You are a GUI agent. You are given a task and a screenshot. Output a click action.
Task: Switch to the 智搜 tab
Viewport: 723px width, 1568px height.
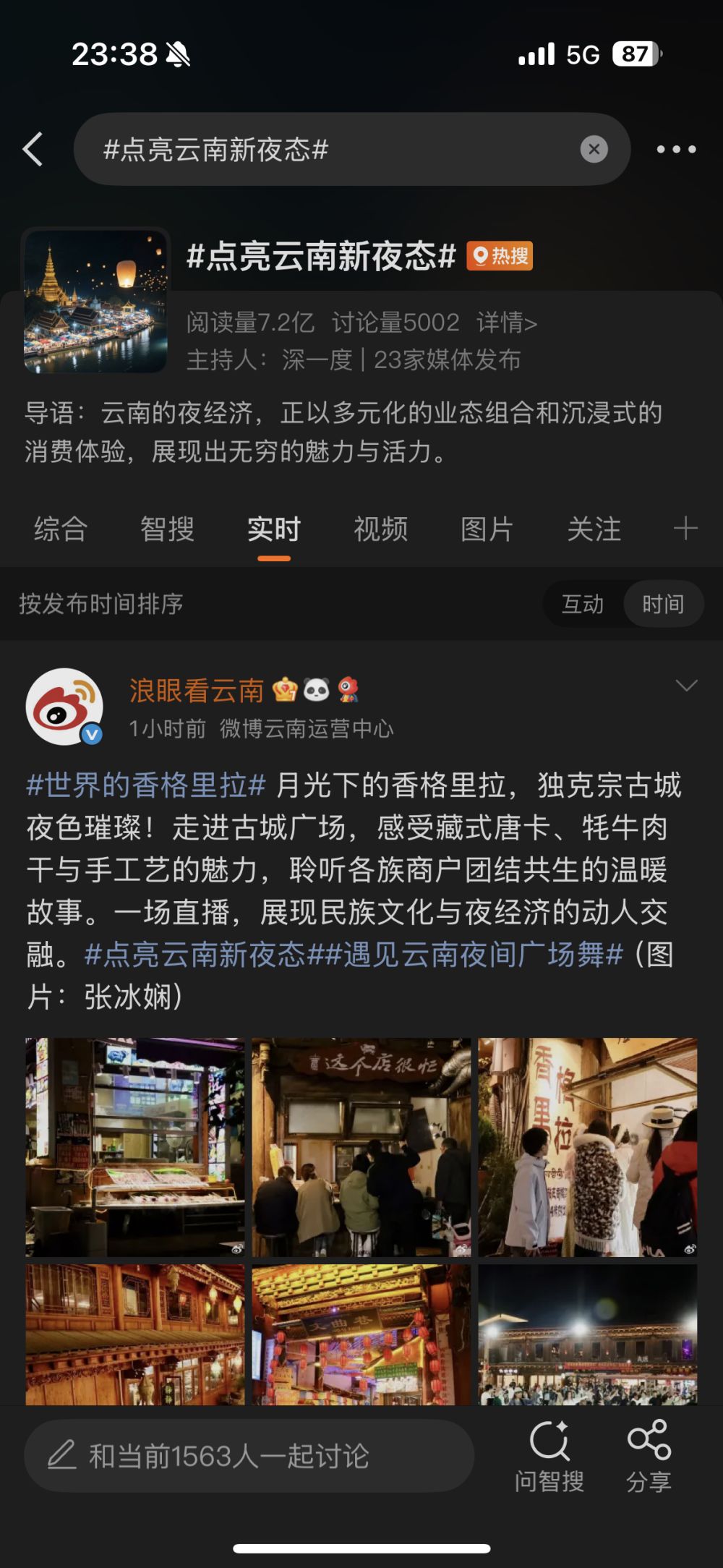pyautogui.click(x=167, y=529)
